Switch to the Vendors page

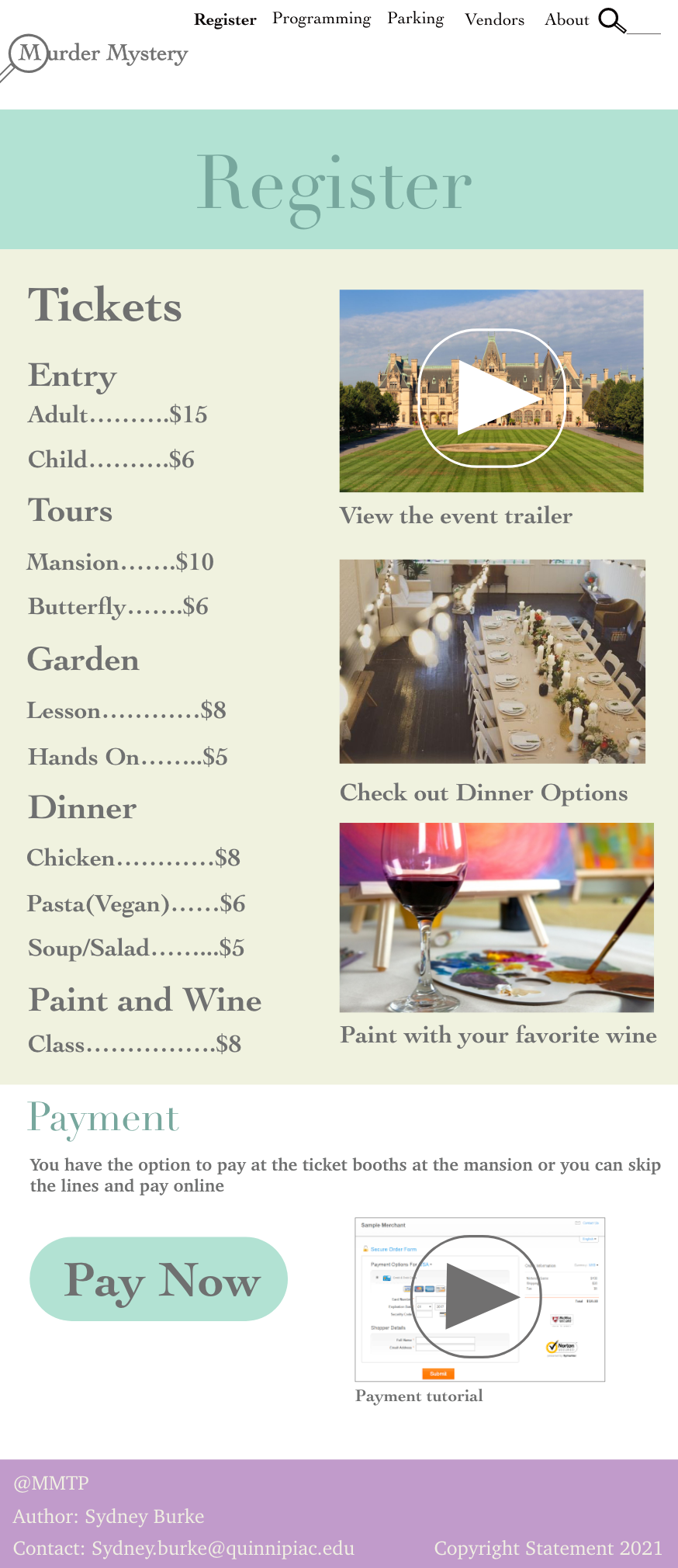pyautogui.click(x=494, y=19)
